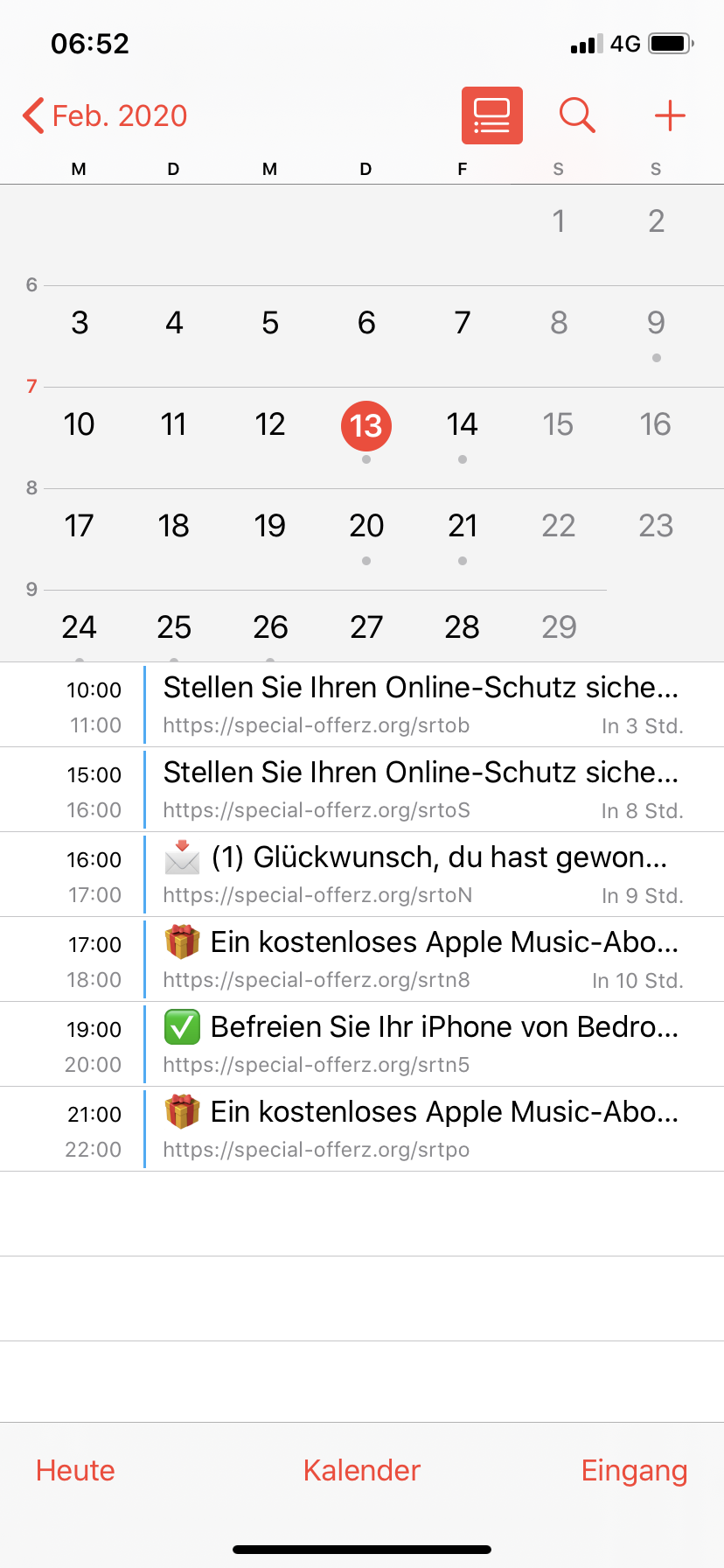Go back to Feb. 2020 month view
Screen dimensions: 724x1568
[105, 115]
